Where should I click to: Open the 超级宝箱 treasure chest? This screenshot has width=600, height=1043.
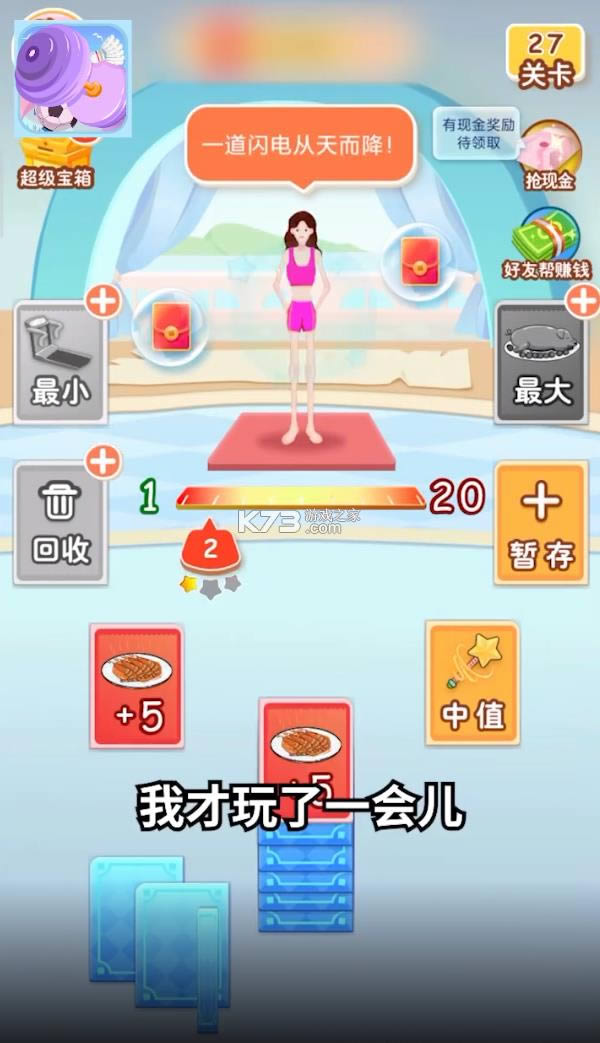click(54, 162)
